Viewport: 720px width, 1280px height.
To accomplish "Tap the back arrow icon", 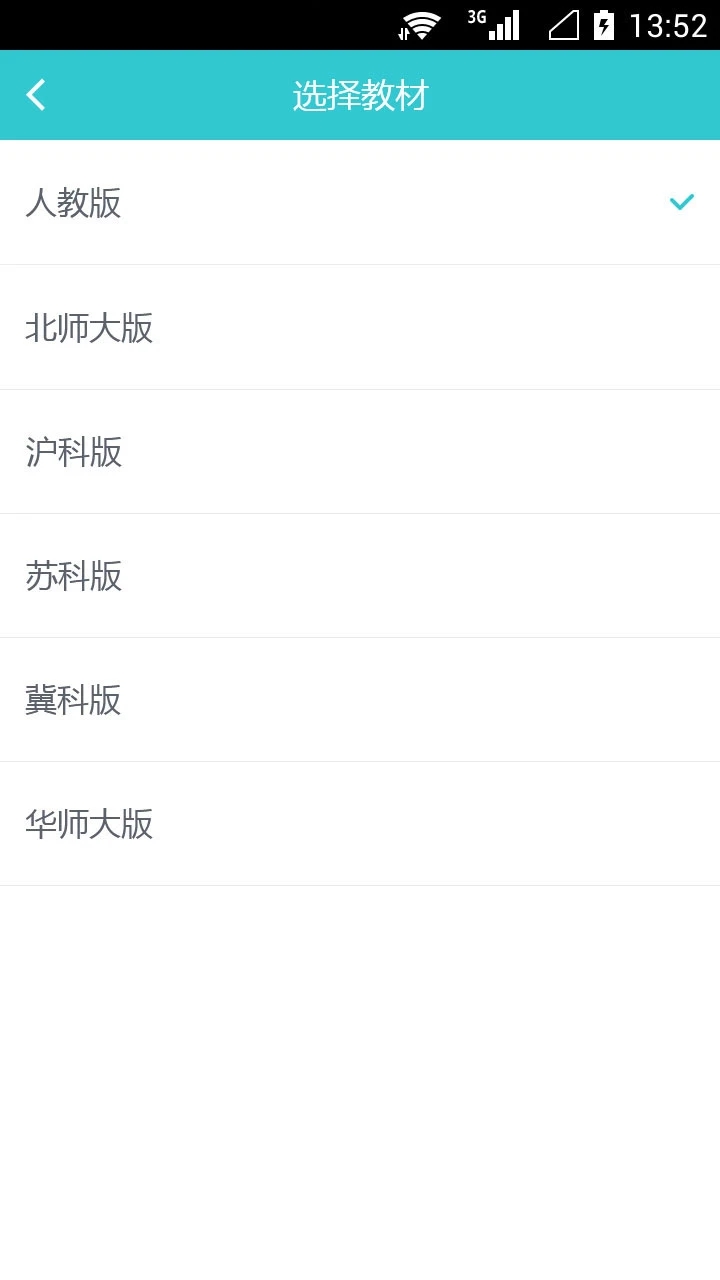I will click(35, 94).
